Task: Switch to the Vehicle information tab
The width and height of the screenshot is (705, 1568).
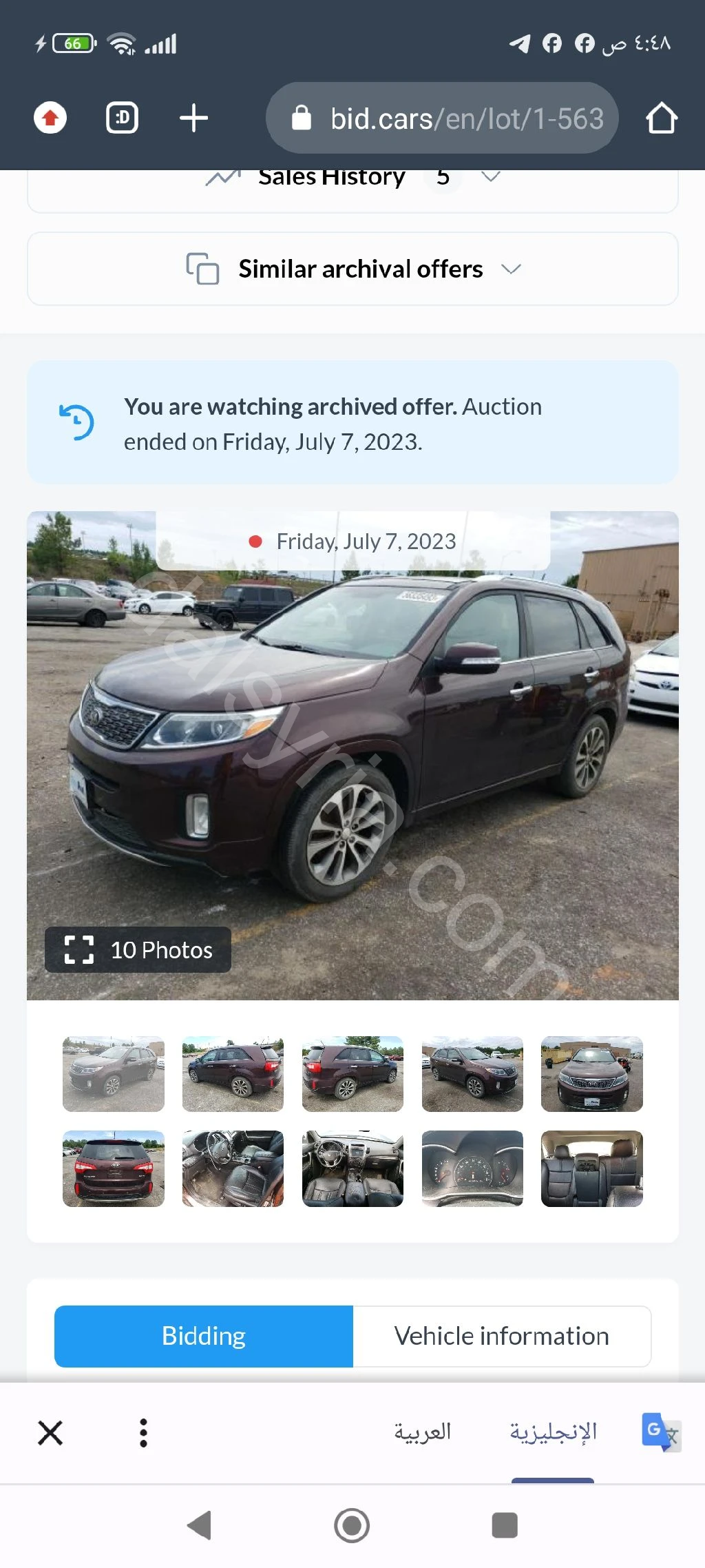Action: coord(501,1336)
